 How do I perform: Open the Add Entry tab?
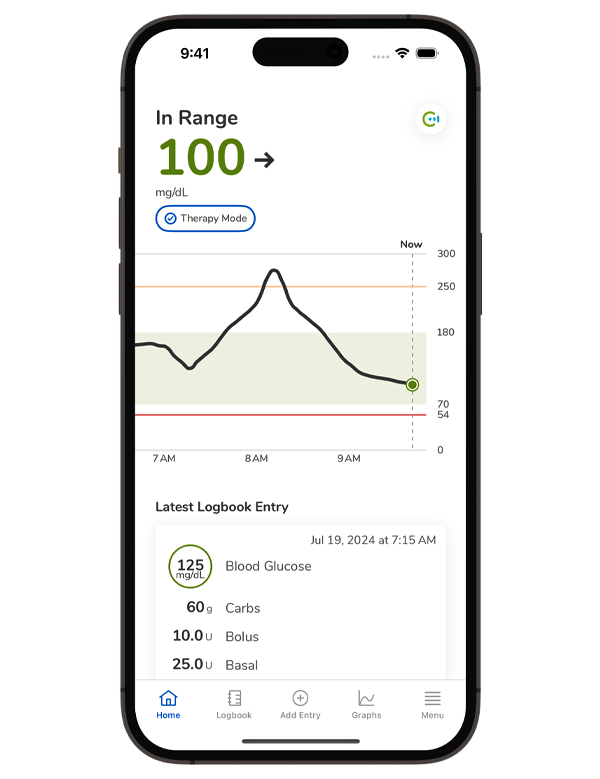300,704
